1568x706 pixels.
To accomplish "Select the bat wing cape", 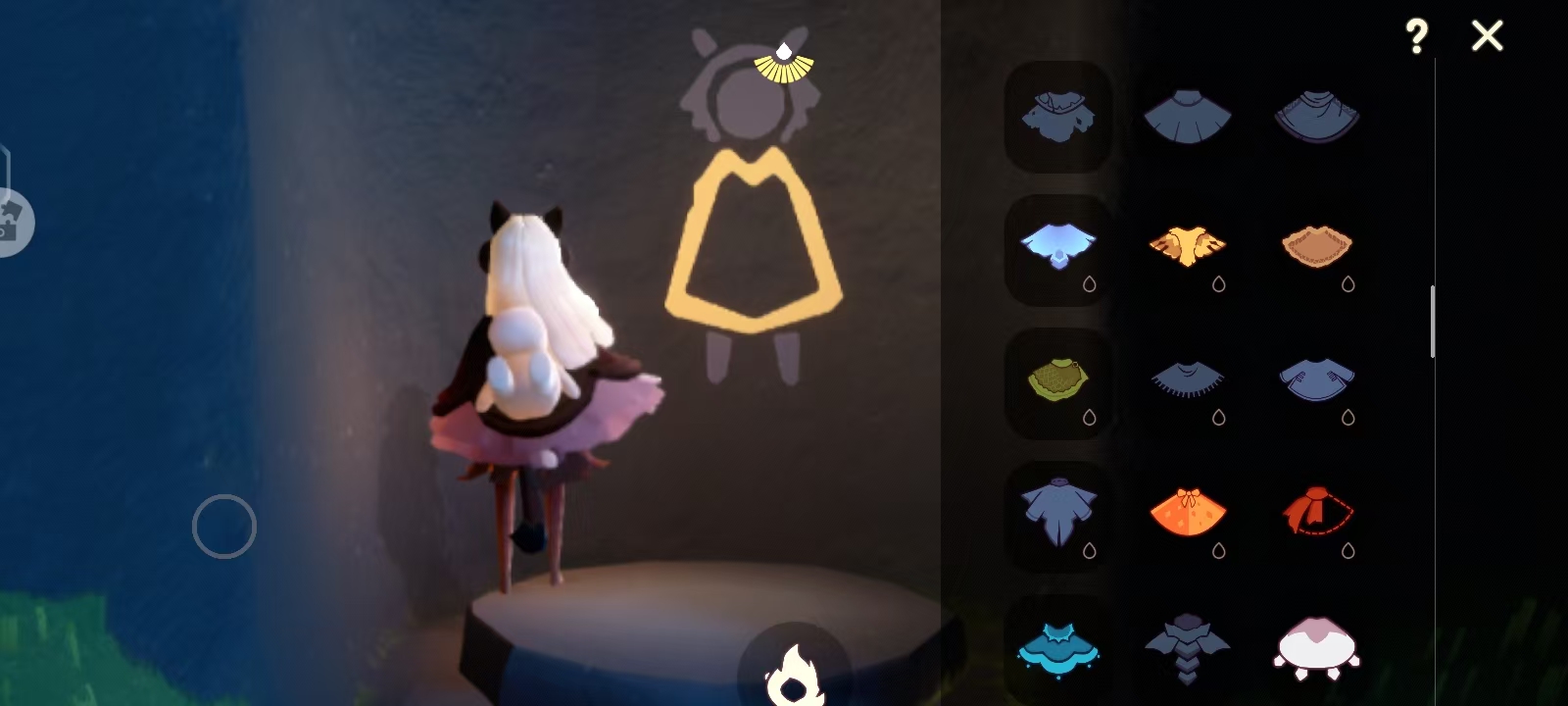I will tap(1187, 647).
